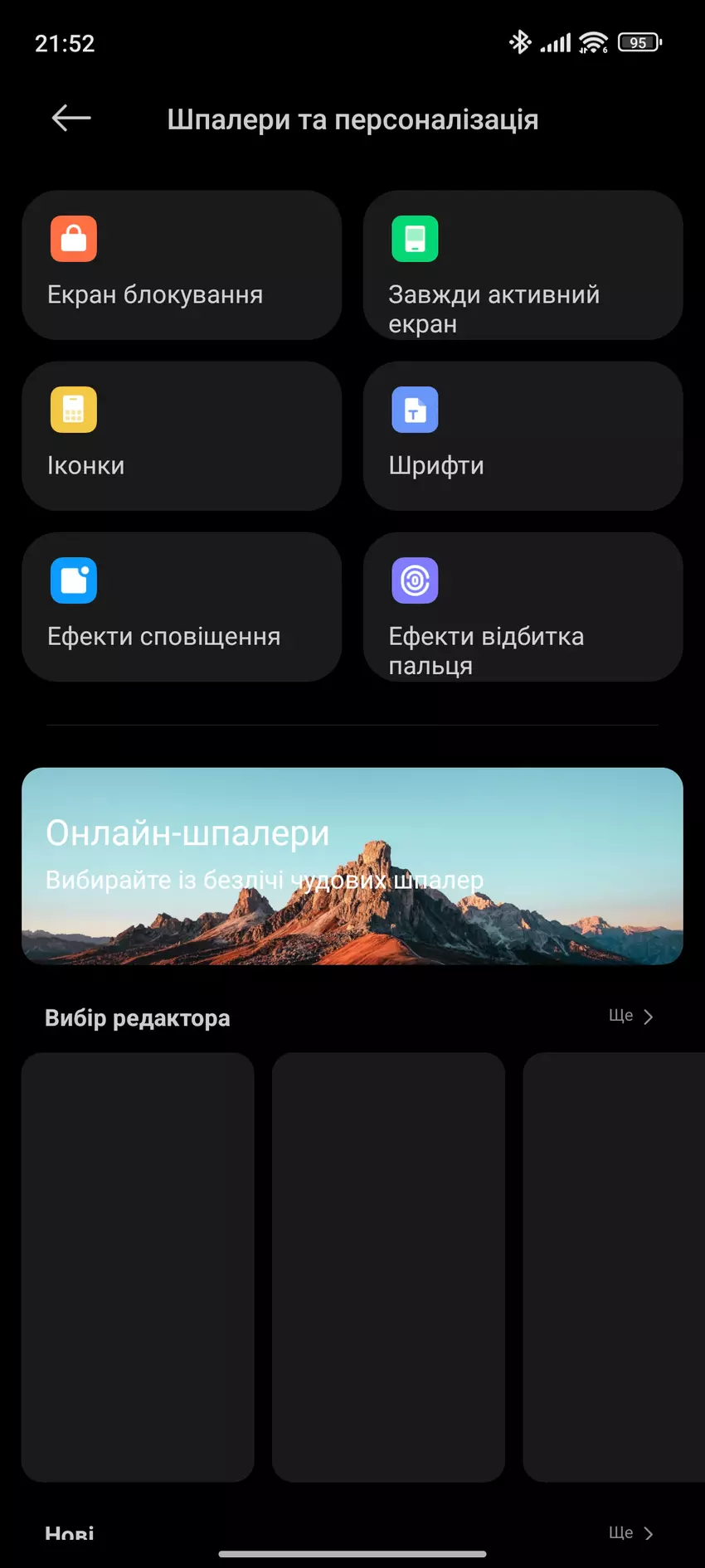The height and width of the screenshot is (1568, 705).
Task: Tap the chevron beside the Нові heading
Action: tap(648, 1532)
